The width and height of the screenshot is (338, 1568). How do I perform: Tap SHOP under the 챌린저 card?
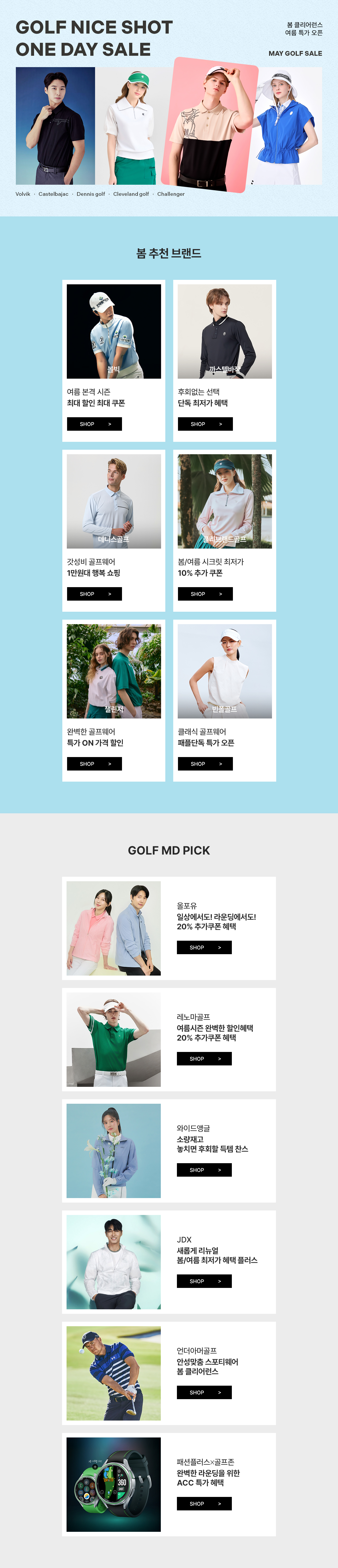click(94, 763)
